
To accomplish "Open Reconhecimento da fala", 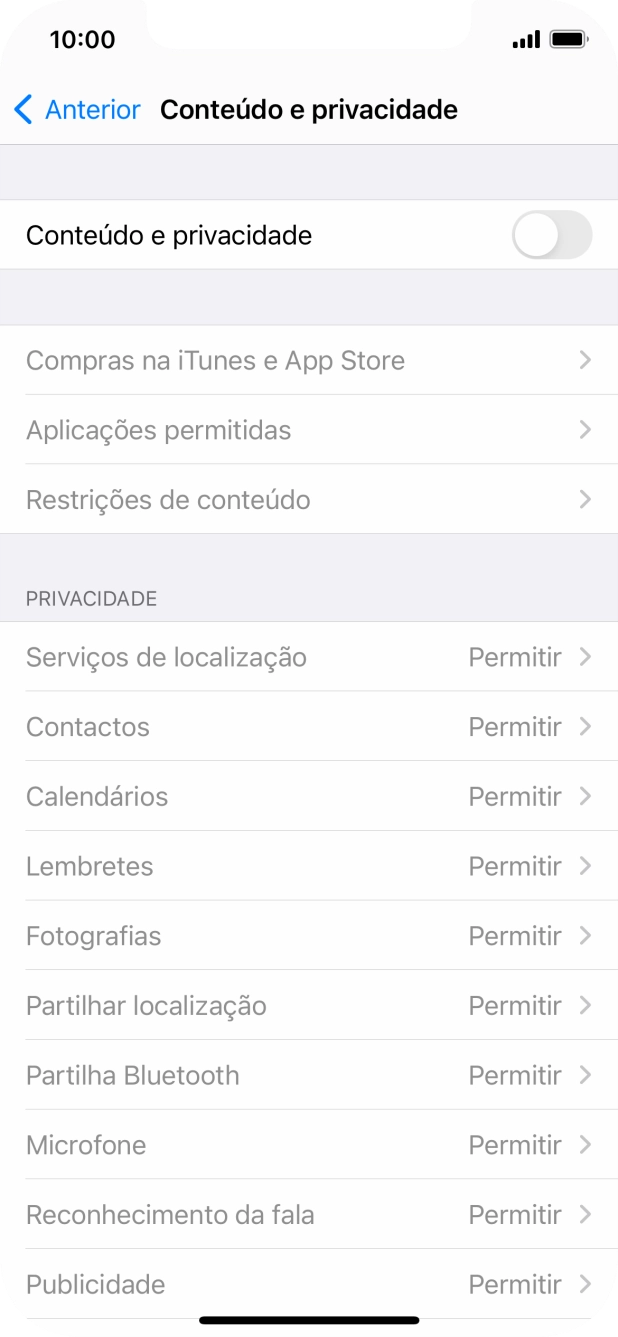I will [x=309, y=1215].
